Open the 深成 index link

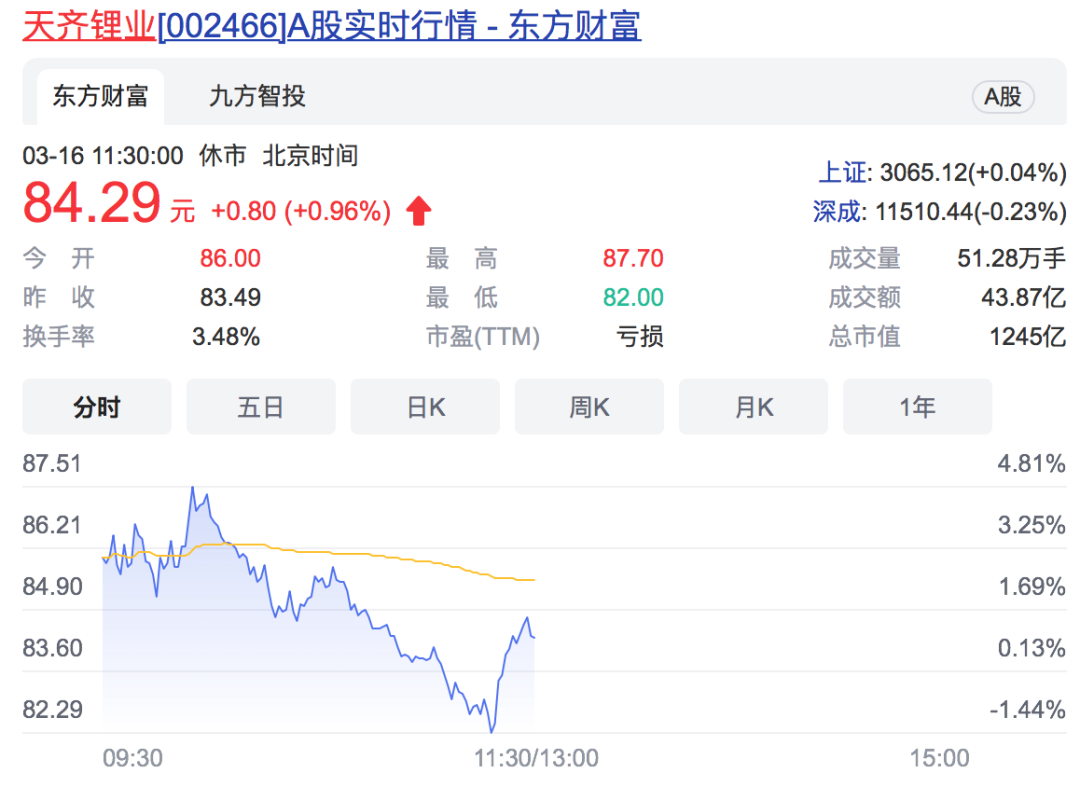click(837, 212)
